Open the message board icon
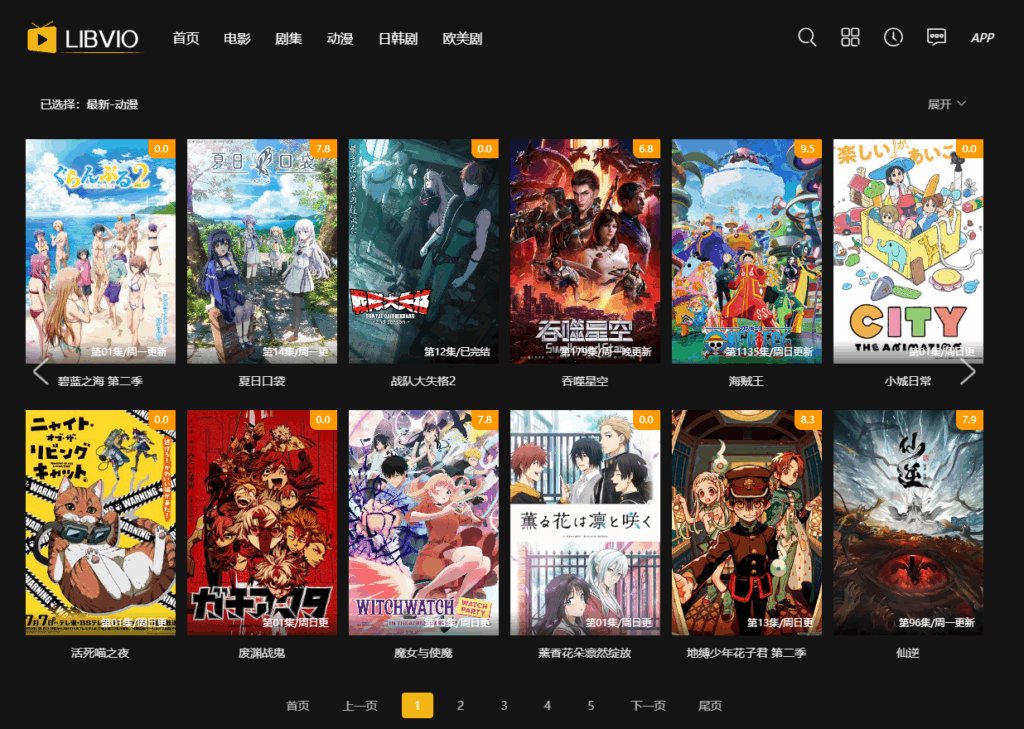The image size is (1024, 729). 936,38
